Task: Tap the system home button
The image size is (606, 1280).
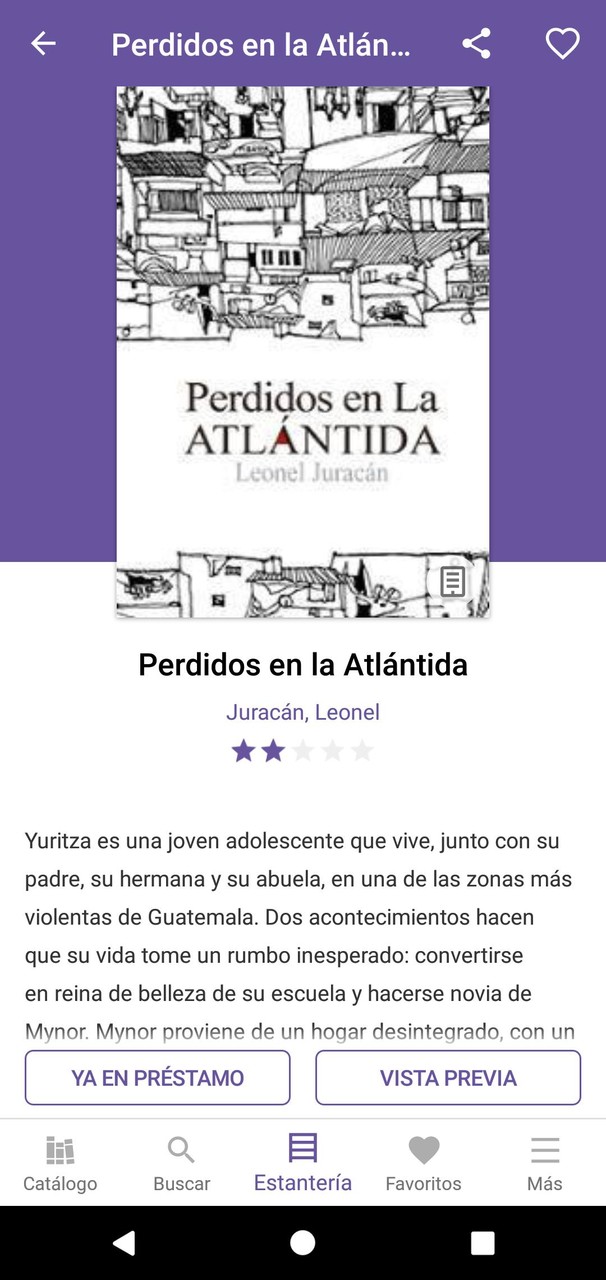Action: 303,1242
